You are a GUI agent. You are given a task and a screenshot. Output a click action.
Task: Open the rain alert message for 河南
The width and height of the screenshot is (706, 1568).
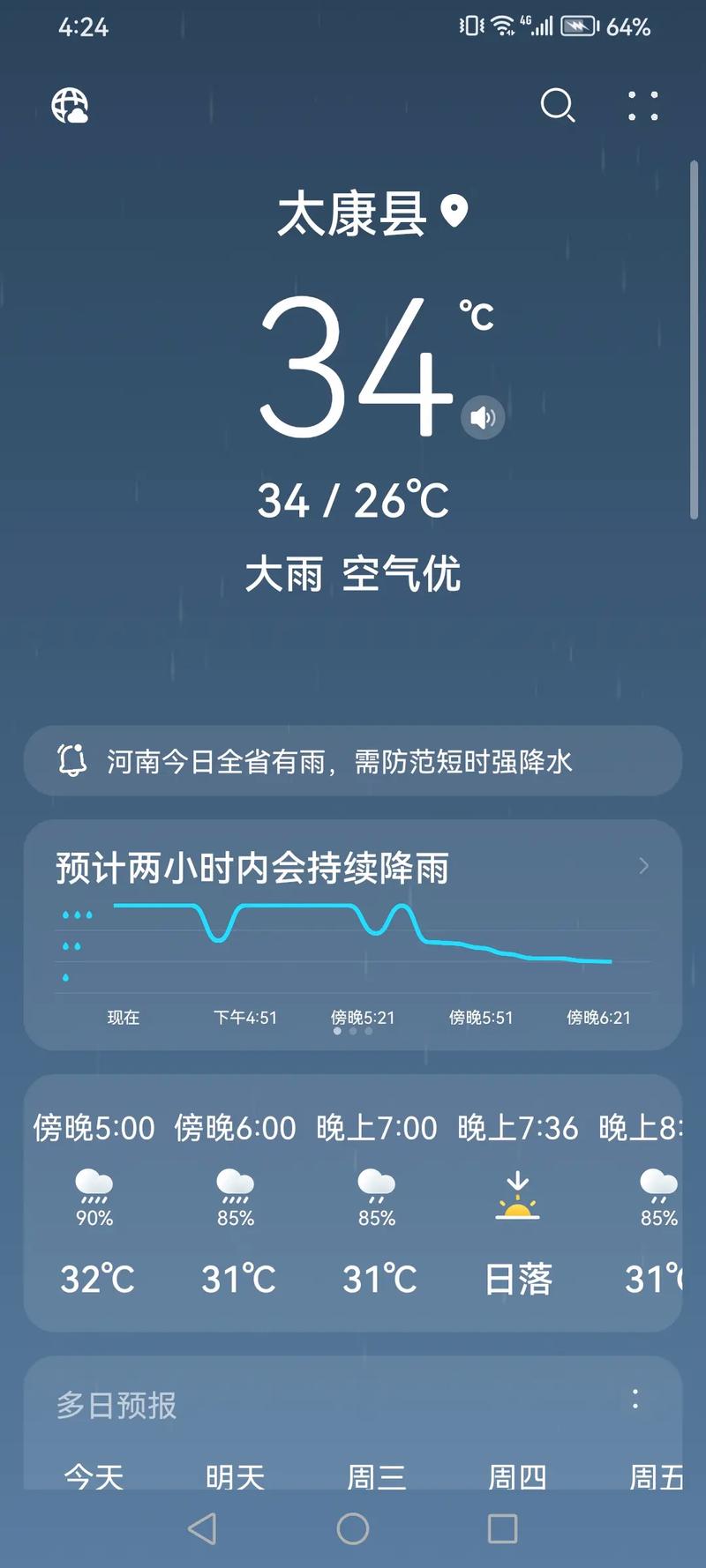click(x=340, y=762)
